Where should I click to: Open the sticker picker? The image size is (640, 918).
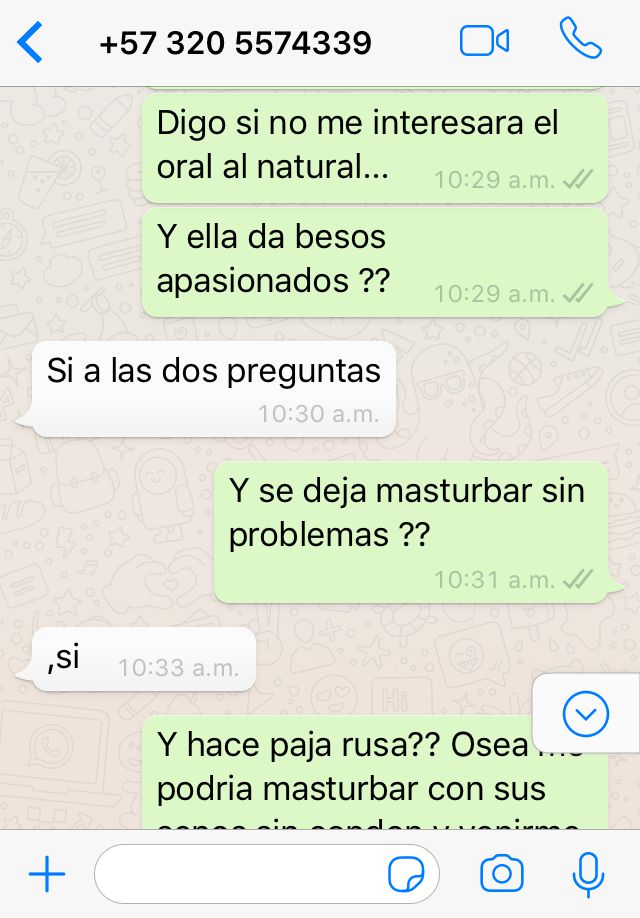click(x=406, y=875)
